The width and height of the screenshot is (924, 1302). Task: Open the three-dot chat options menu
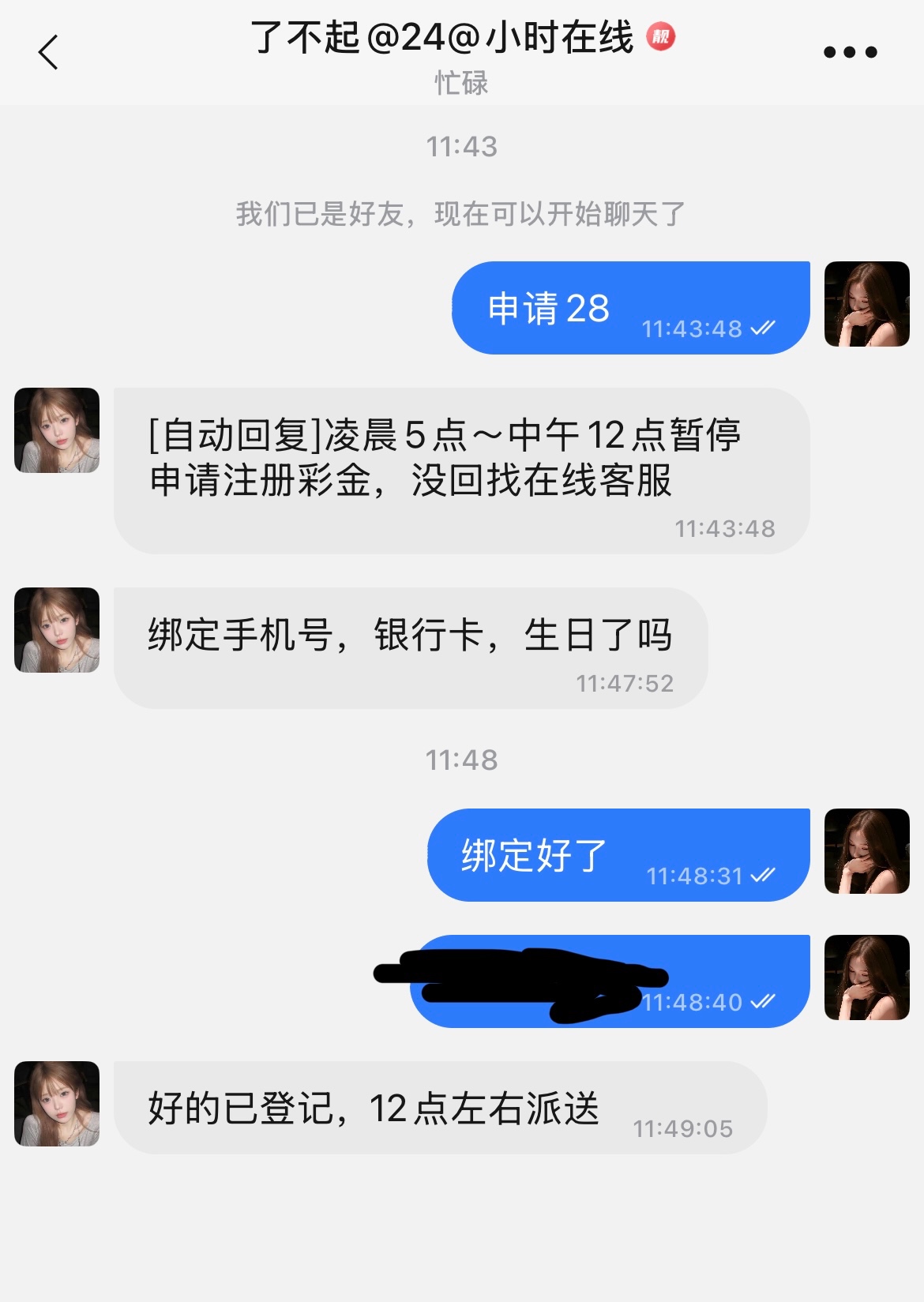(850, 53)
